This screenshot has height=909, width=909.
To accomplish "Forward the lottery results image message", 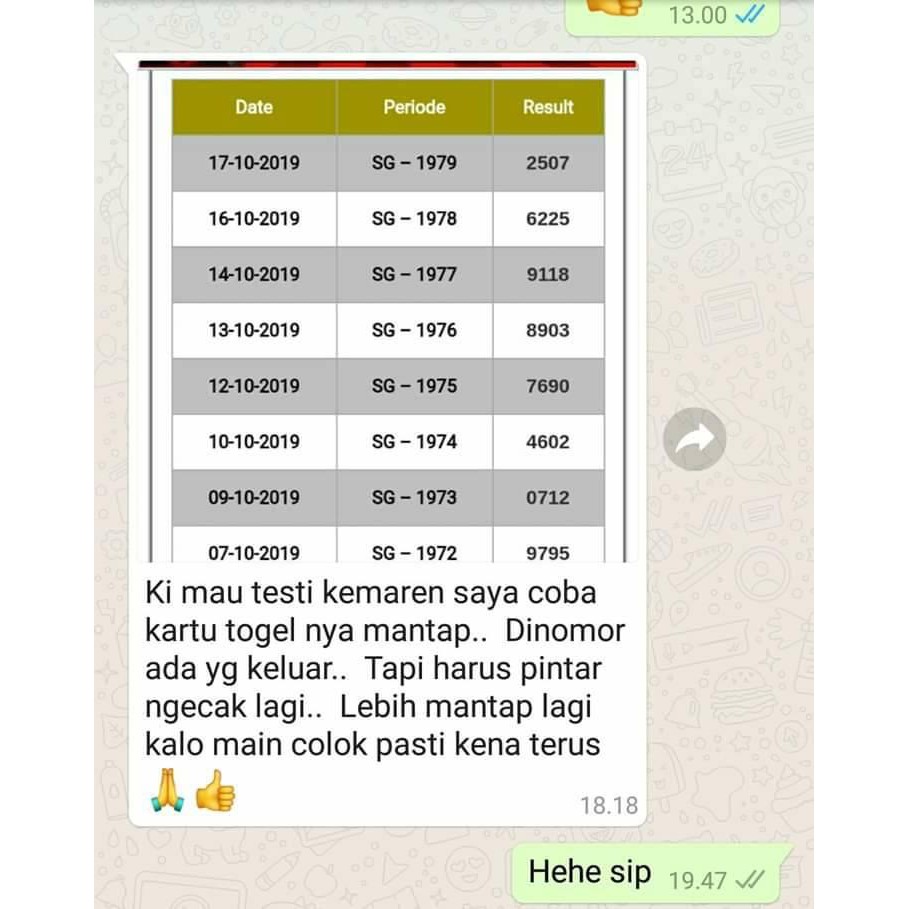I will pyautogui.click(x=694, y=439).
